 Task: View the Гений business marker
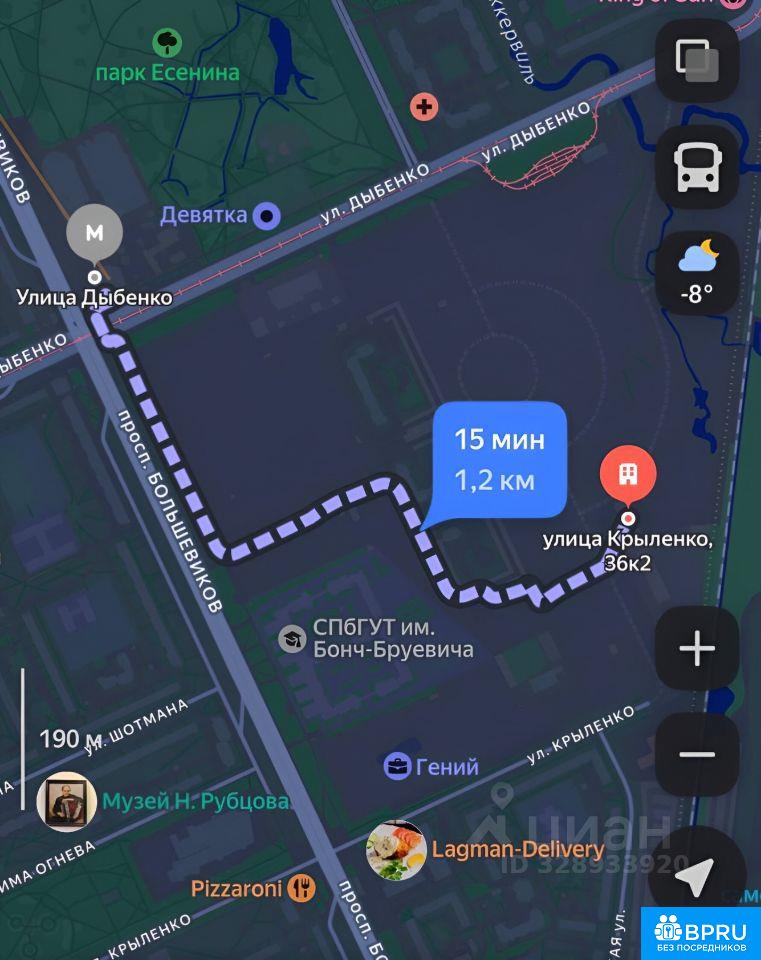(x=398, y=767)
